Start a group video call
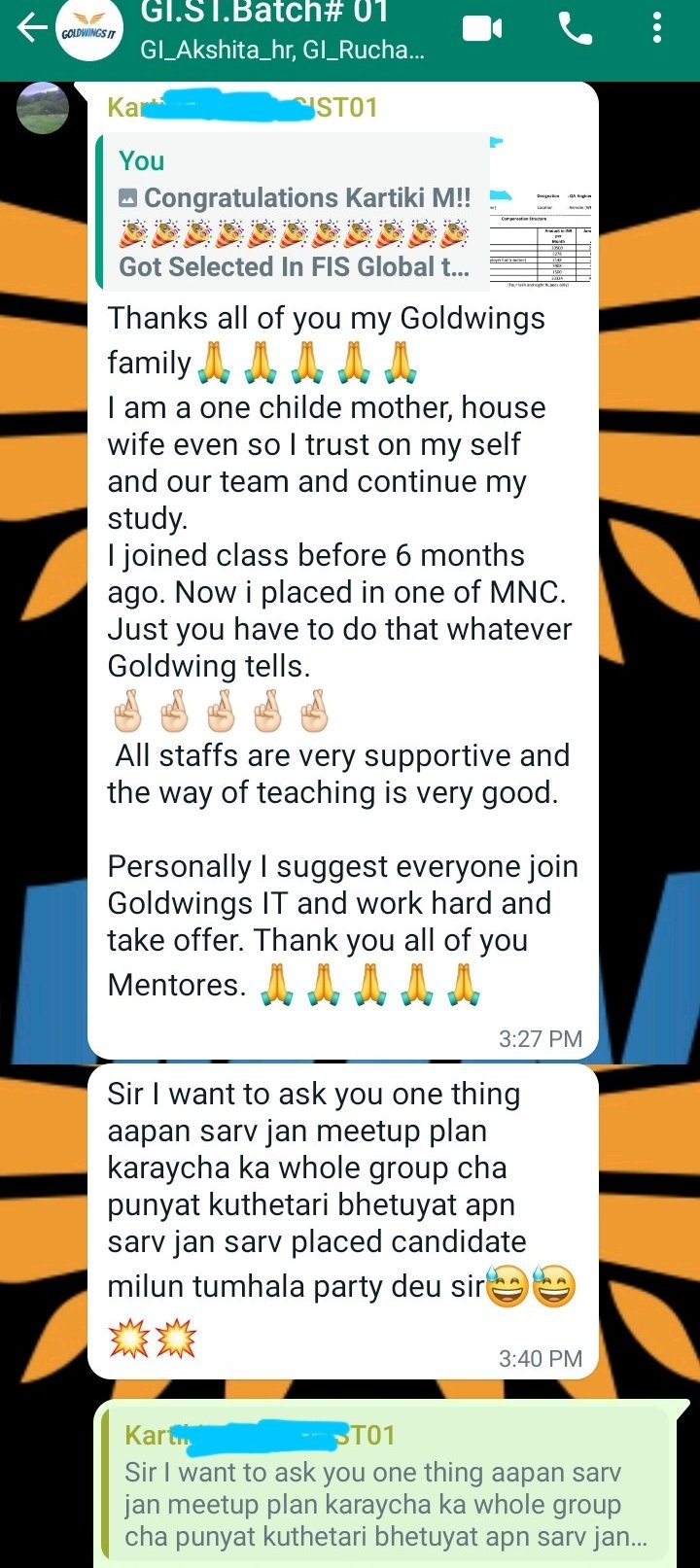This screenshot has height=1568, width=700. tap(482, 29)
